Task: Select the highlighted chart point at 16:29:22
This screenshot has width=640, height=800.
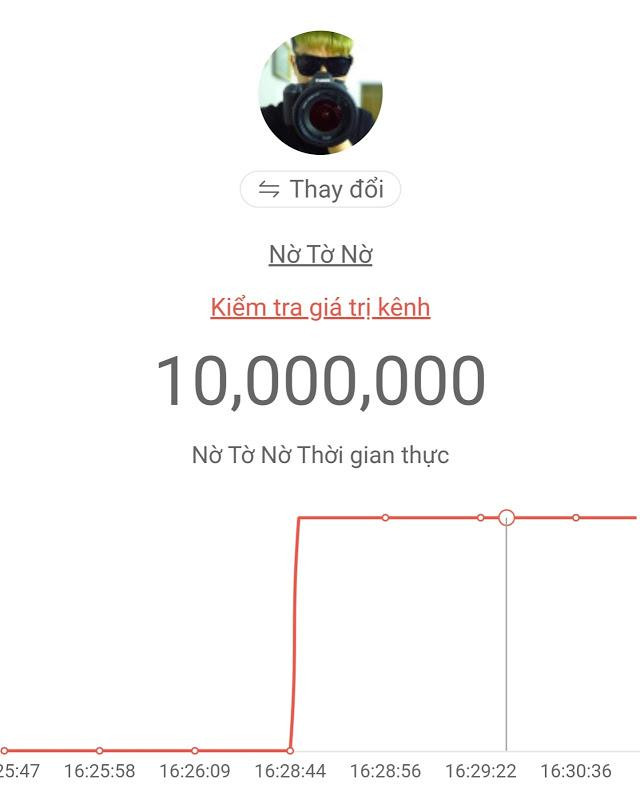Action: click(506, 517)
